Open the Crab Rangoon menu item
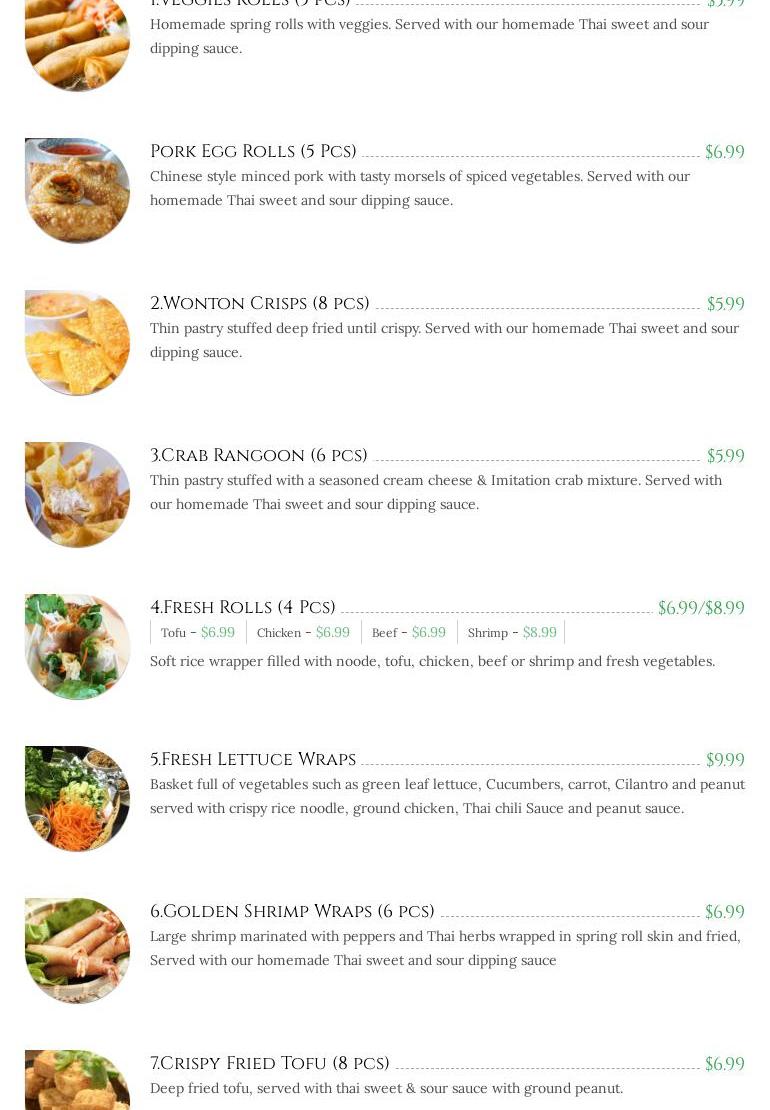Screen dimensions: 770x1110 (x=259, y=456)
